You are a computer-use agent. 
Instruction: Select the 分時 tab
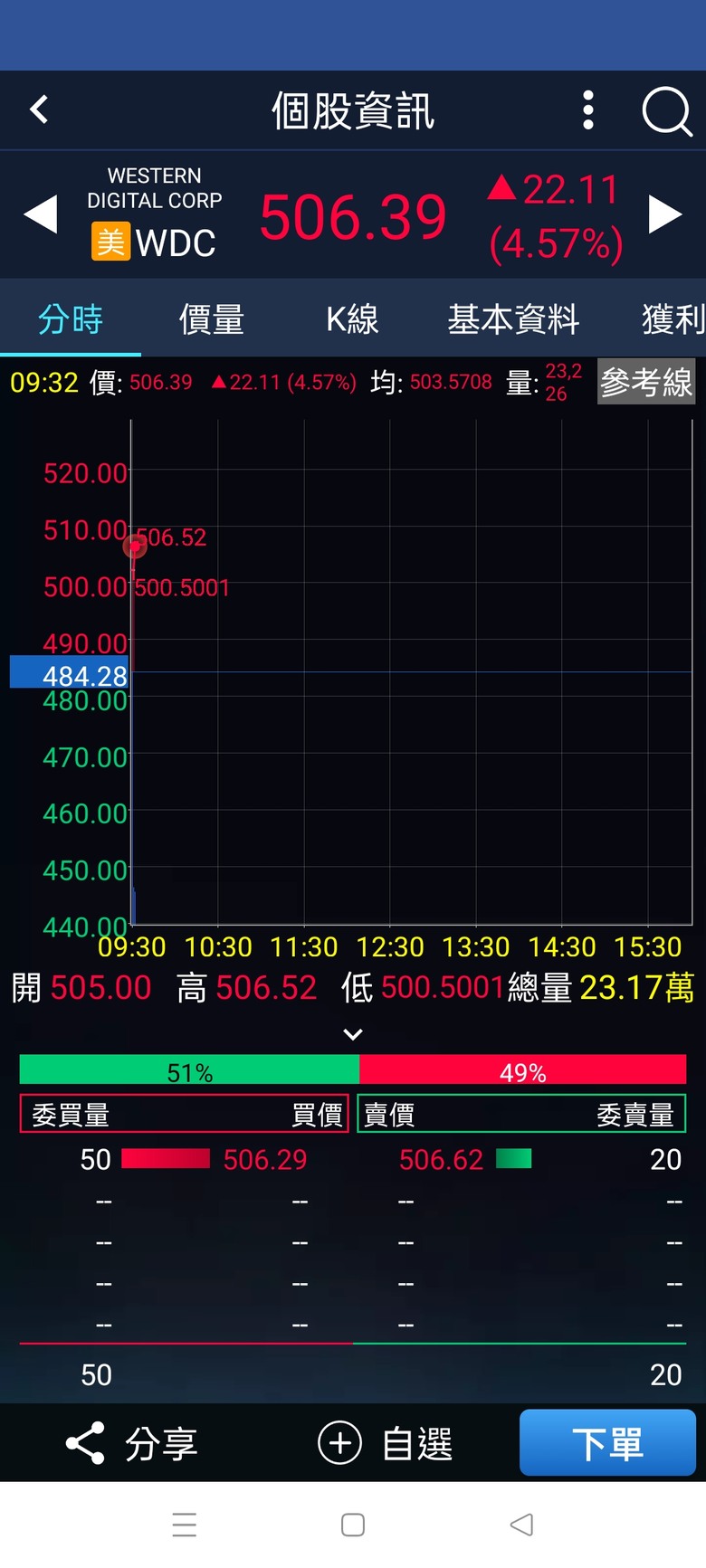[x=71, y=319]
